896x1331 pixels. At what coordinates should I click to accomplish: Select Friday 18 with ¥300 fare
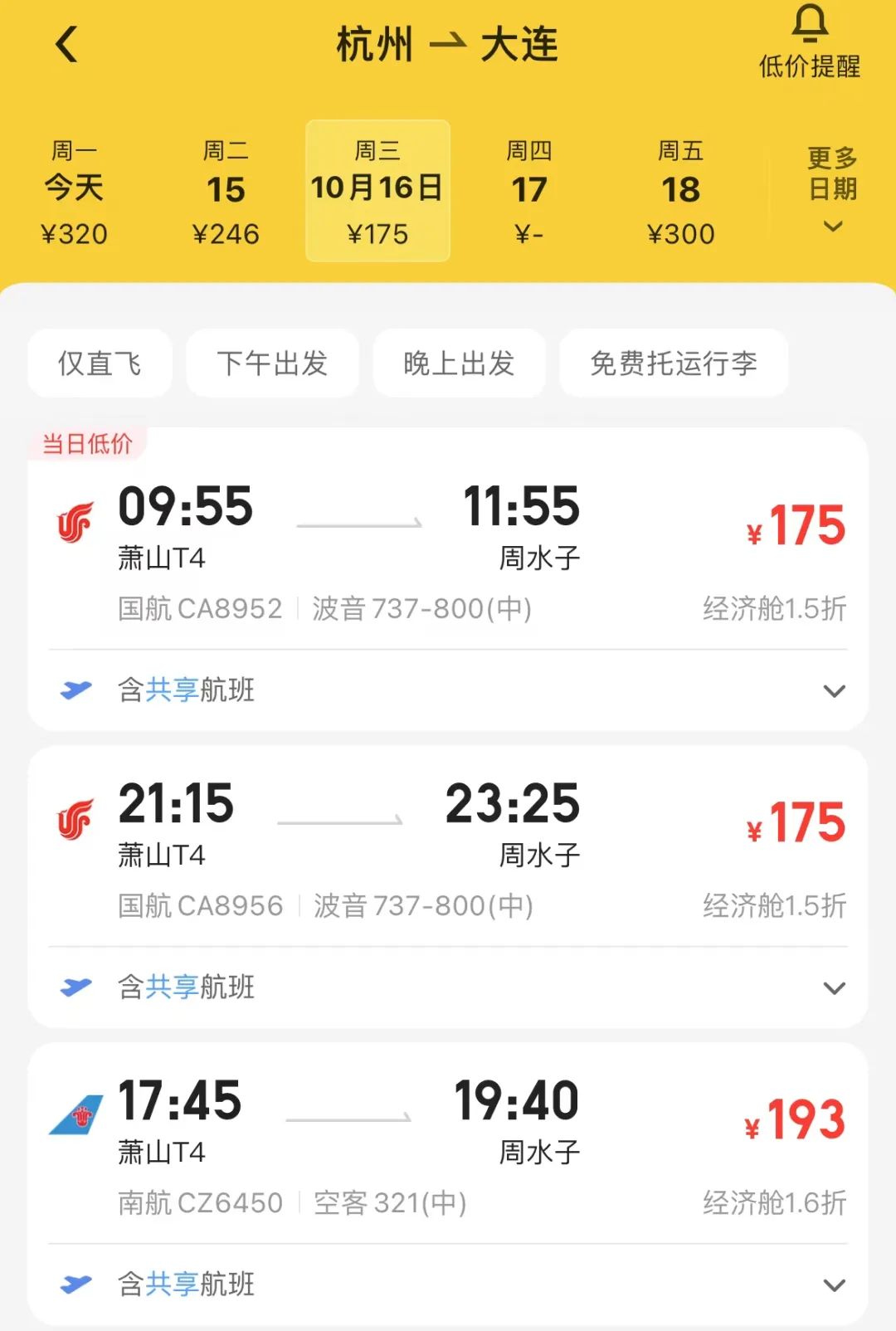click(680, 192)
